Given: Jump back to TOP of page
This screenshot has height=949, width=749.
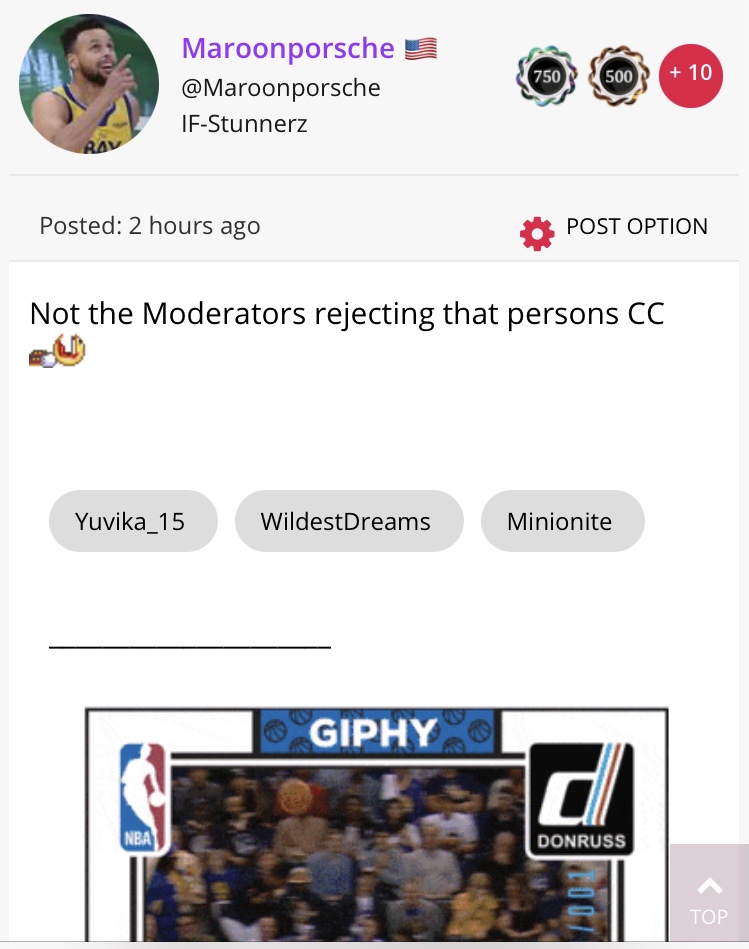Looking at the screenshot, I should pos(708,897).
